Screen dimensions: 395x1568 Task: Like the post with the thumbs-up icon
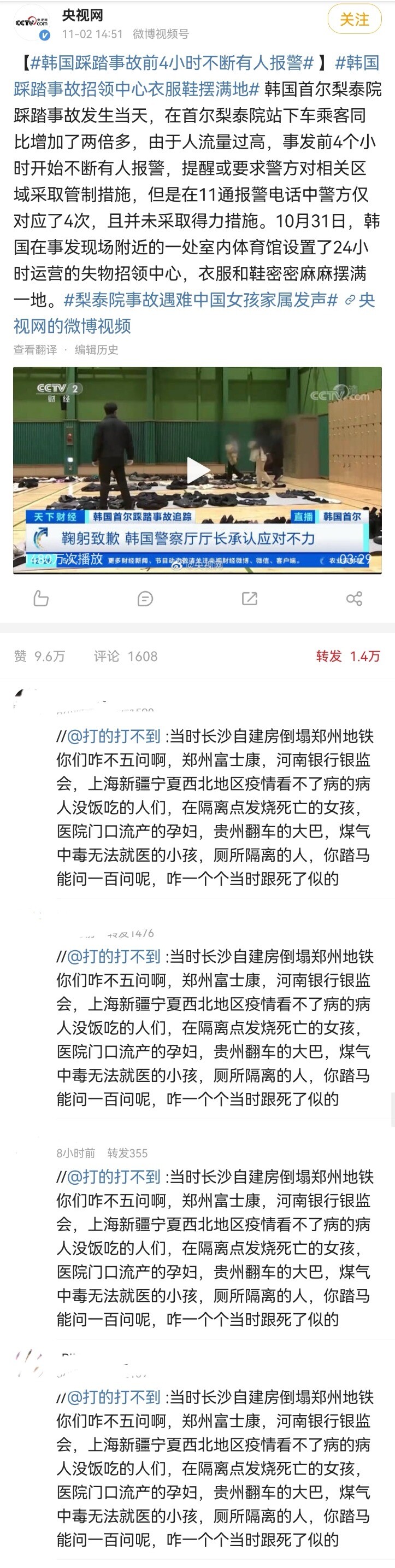41,598
